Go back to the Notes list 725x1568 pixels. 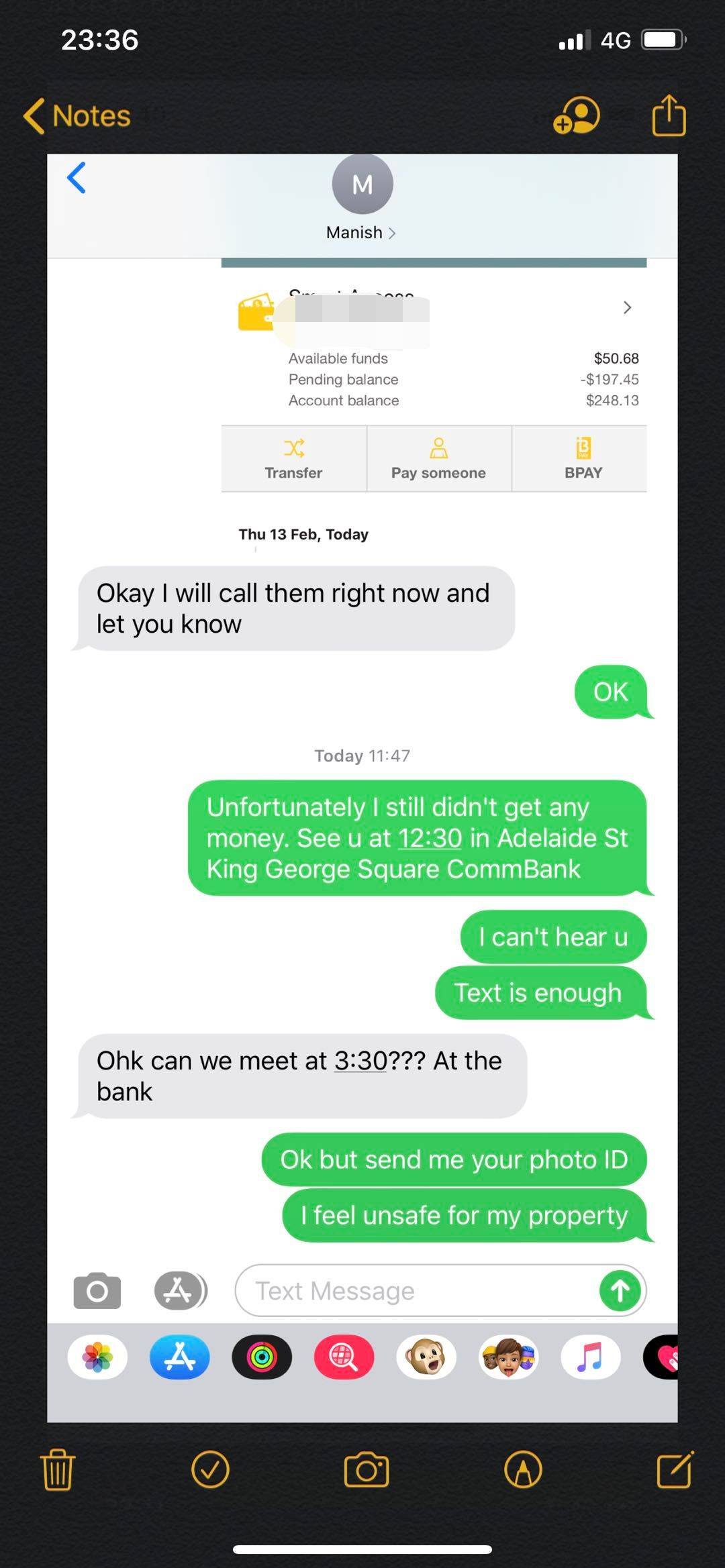pos(77,116)
